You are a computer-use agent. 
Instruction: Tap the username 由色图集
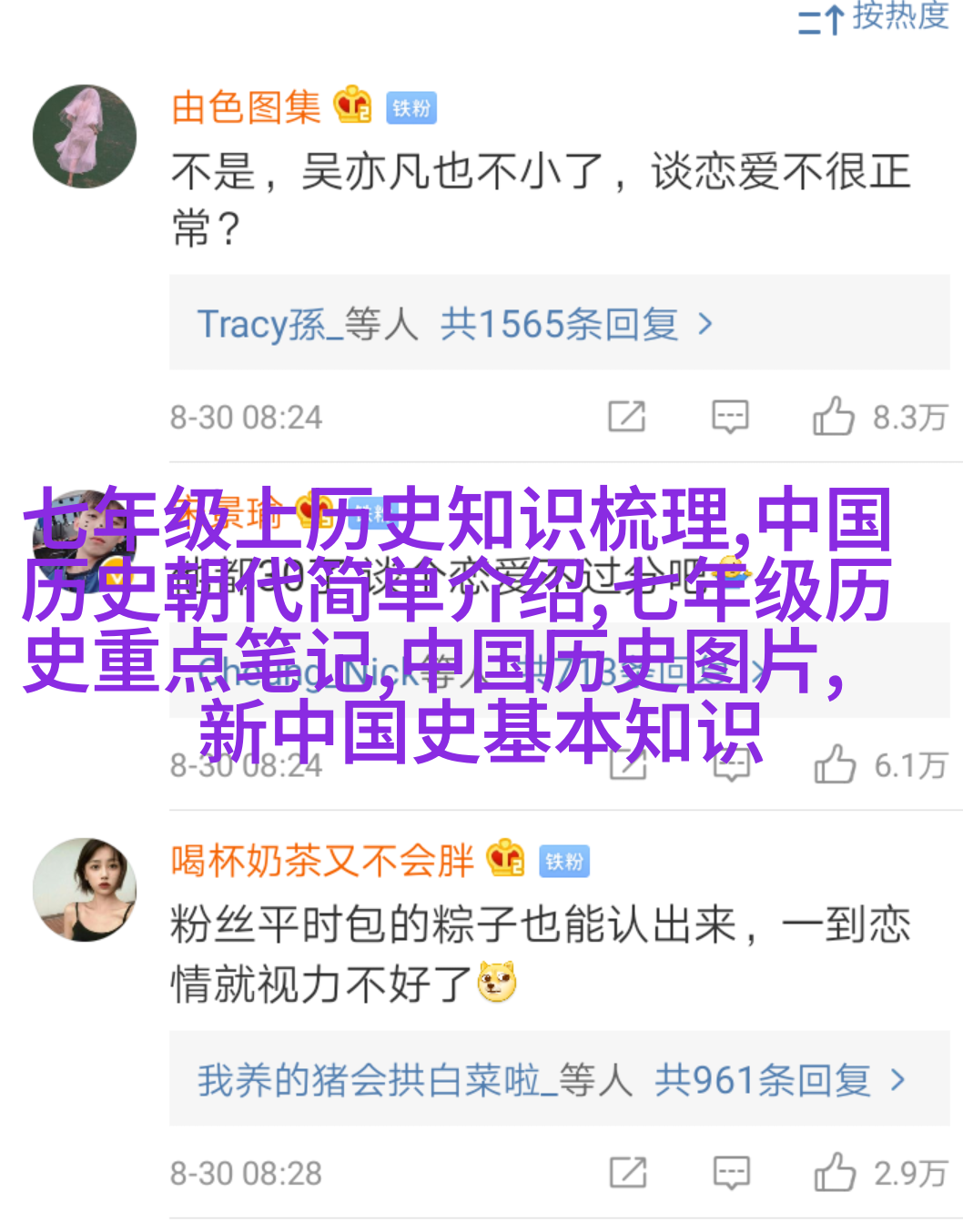coord(247,107)
